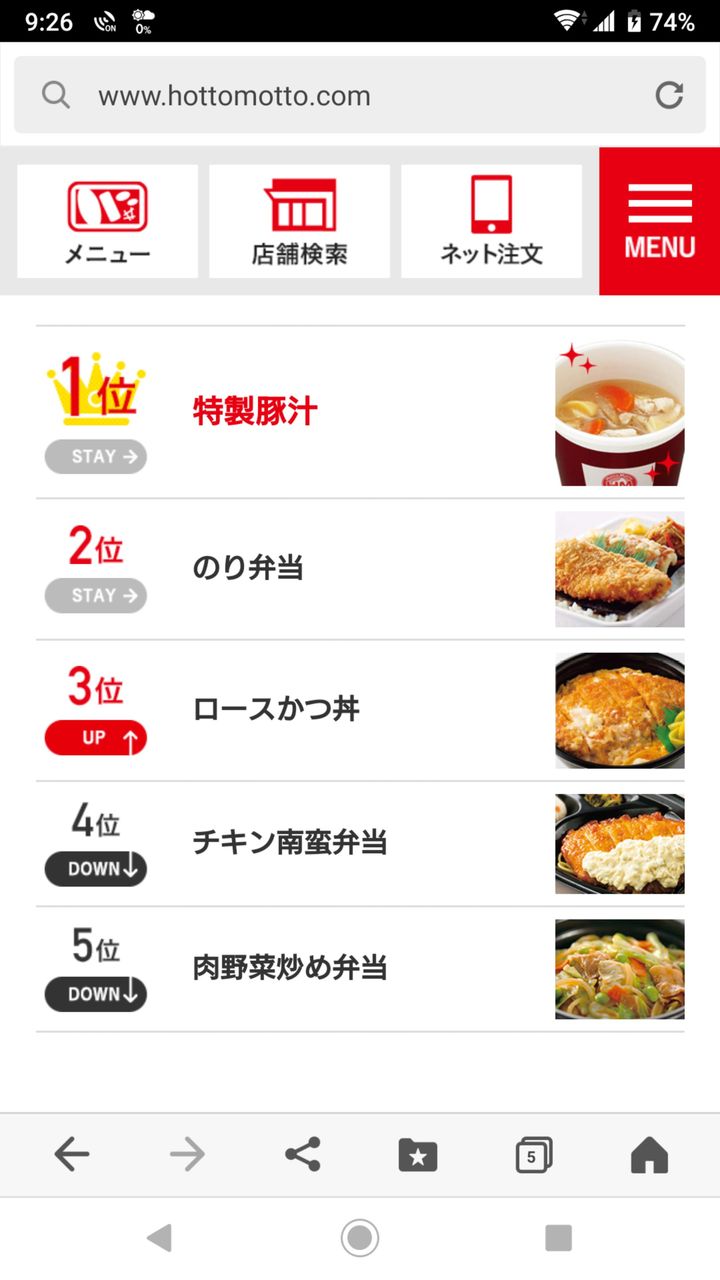Viewport: 720px width, 1280px height.
Task: Go to the browser home page
Action: pos(649,1155)
